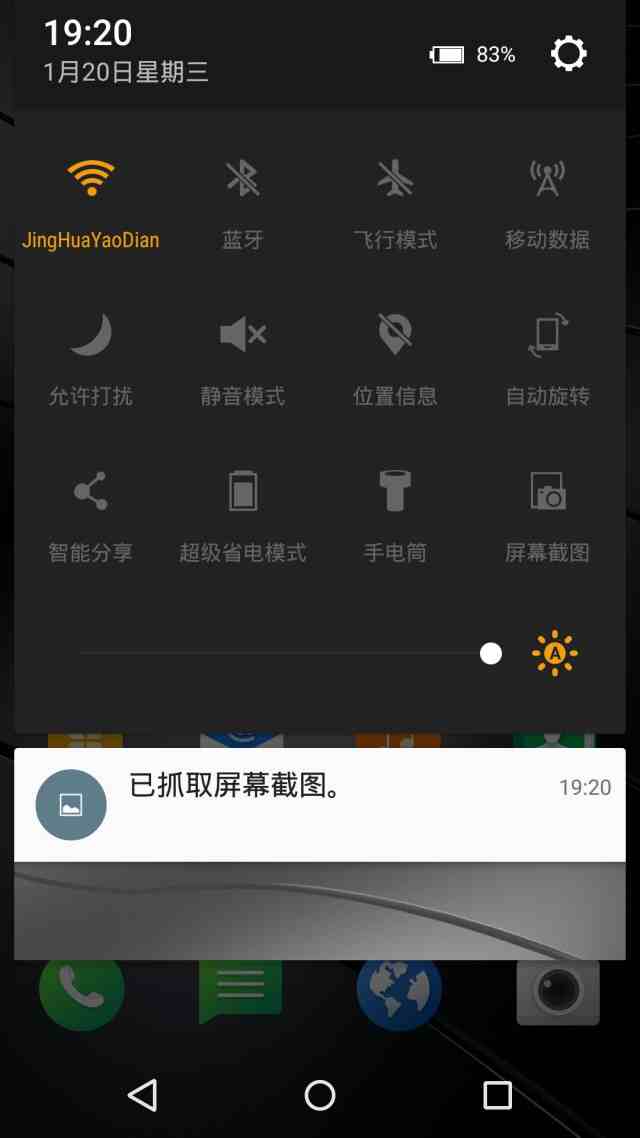
Task: Open the settings gear icon
Action: coord(568,54)
